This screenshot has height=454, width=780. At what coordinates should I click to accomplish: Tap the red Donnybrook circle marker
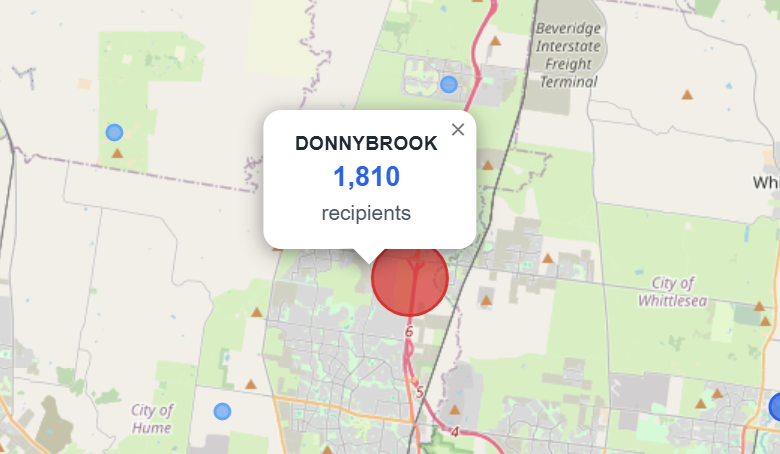tap(409, 280)
